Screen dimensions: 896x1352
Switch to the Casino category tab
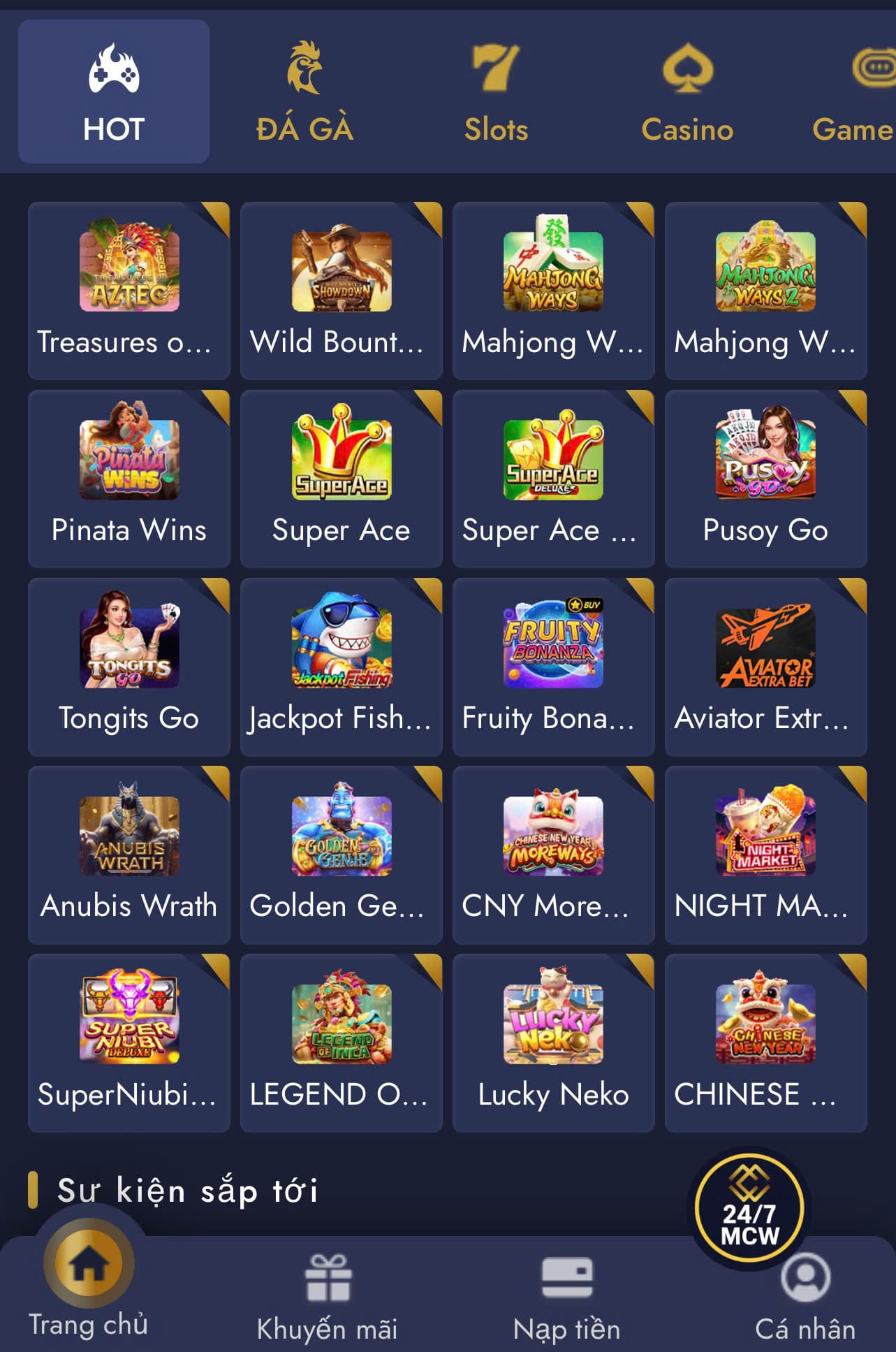687,92
